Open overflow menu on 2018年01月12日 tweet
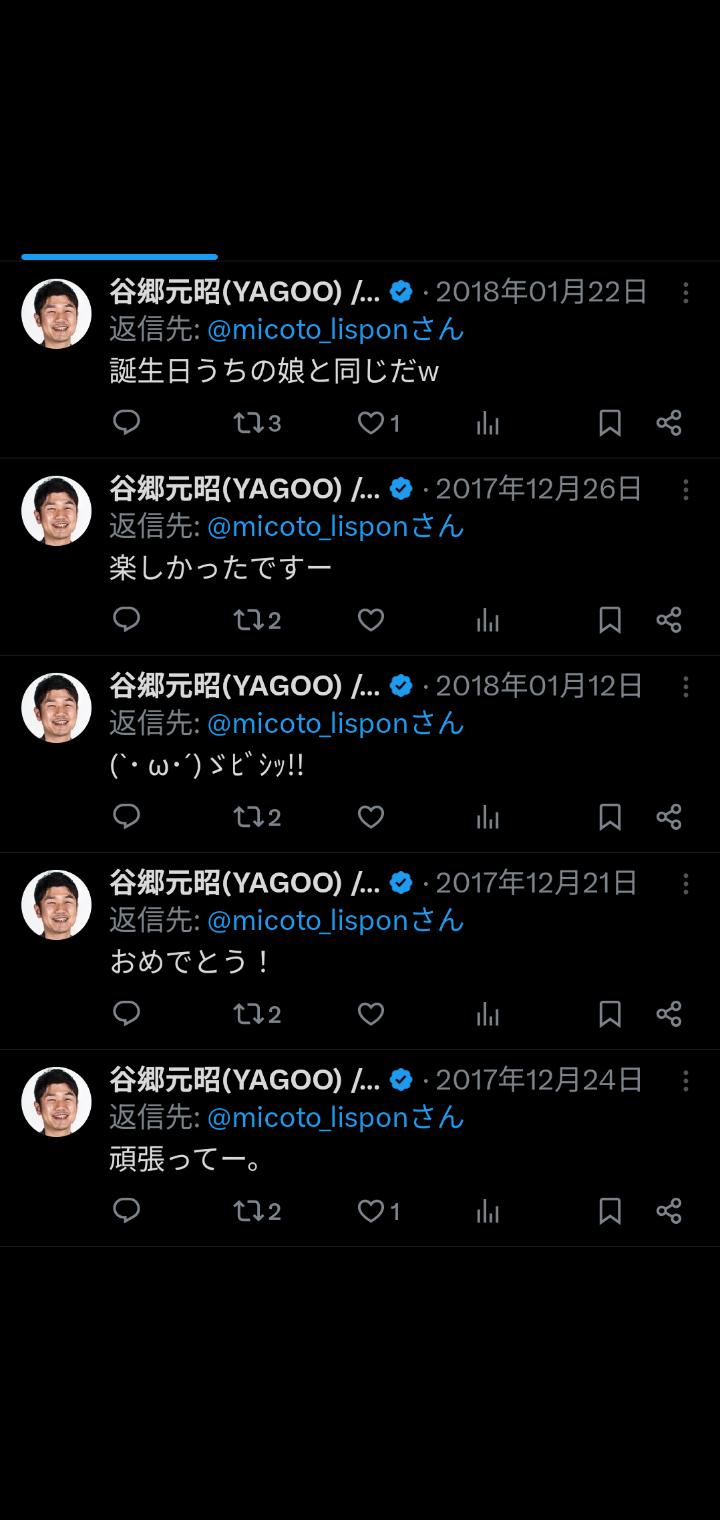The image size is (720, 1520). pyautogui.click(x=685, y=686)
